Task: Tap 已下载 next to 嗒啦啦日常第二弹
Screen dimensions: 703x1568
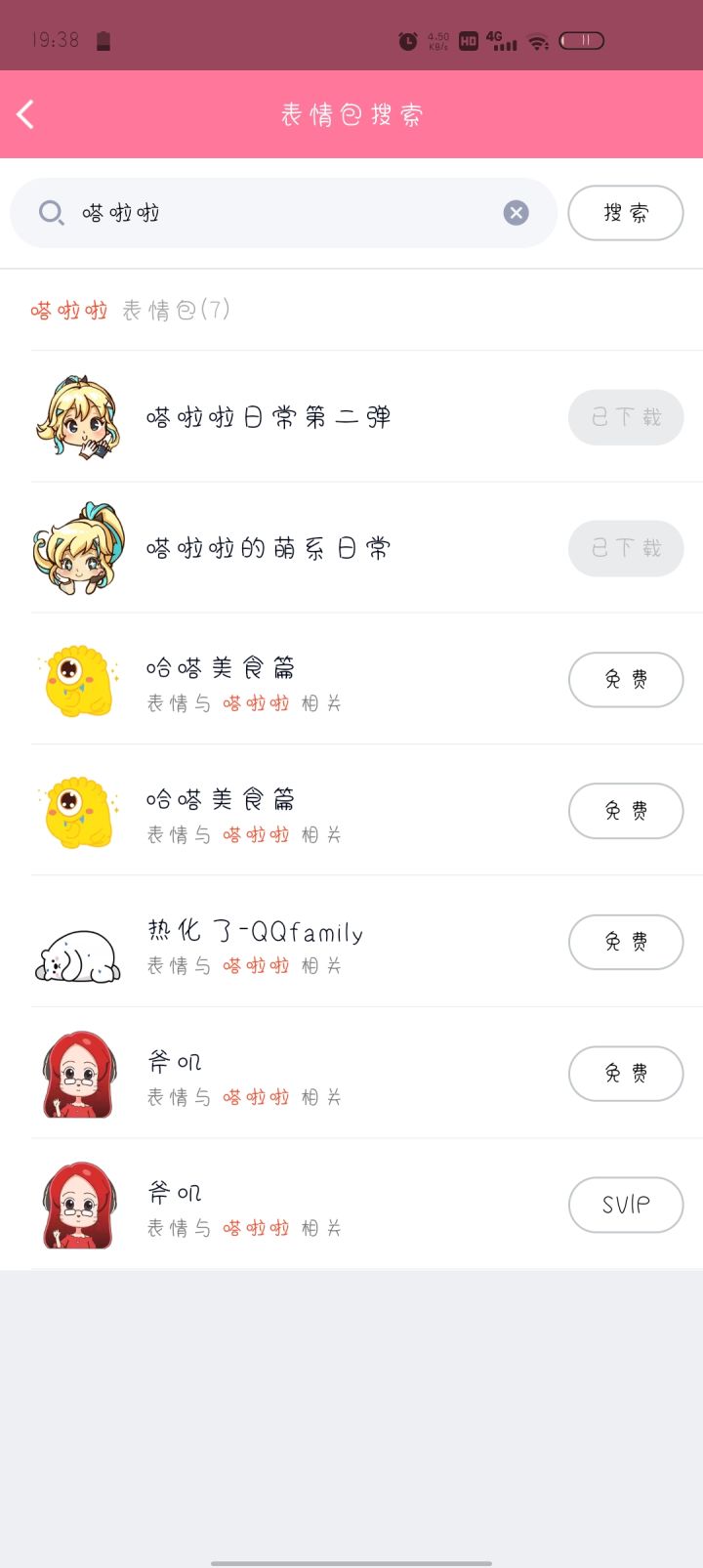Action: coord(625,417)
